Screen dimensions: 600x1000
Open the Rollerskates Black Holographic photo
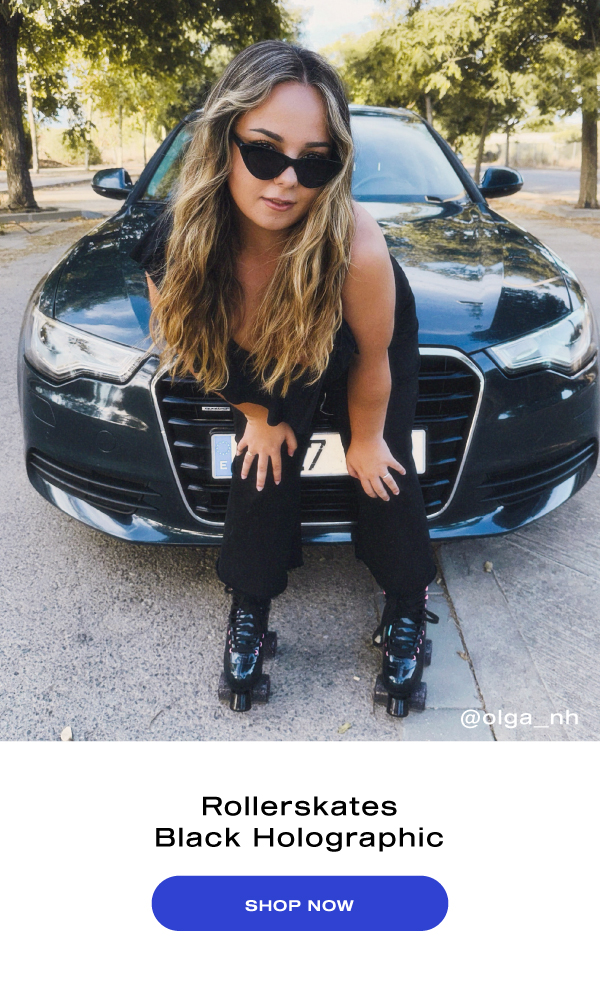point(300,370)
